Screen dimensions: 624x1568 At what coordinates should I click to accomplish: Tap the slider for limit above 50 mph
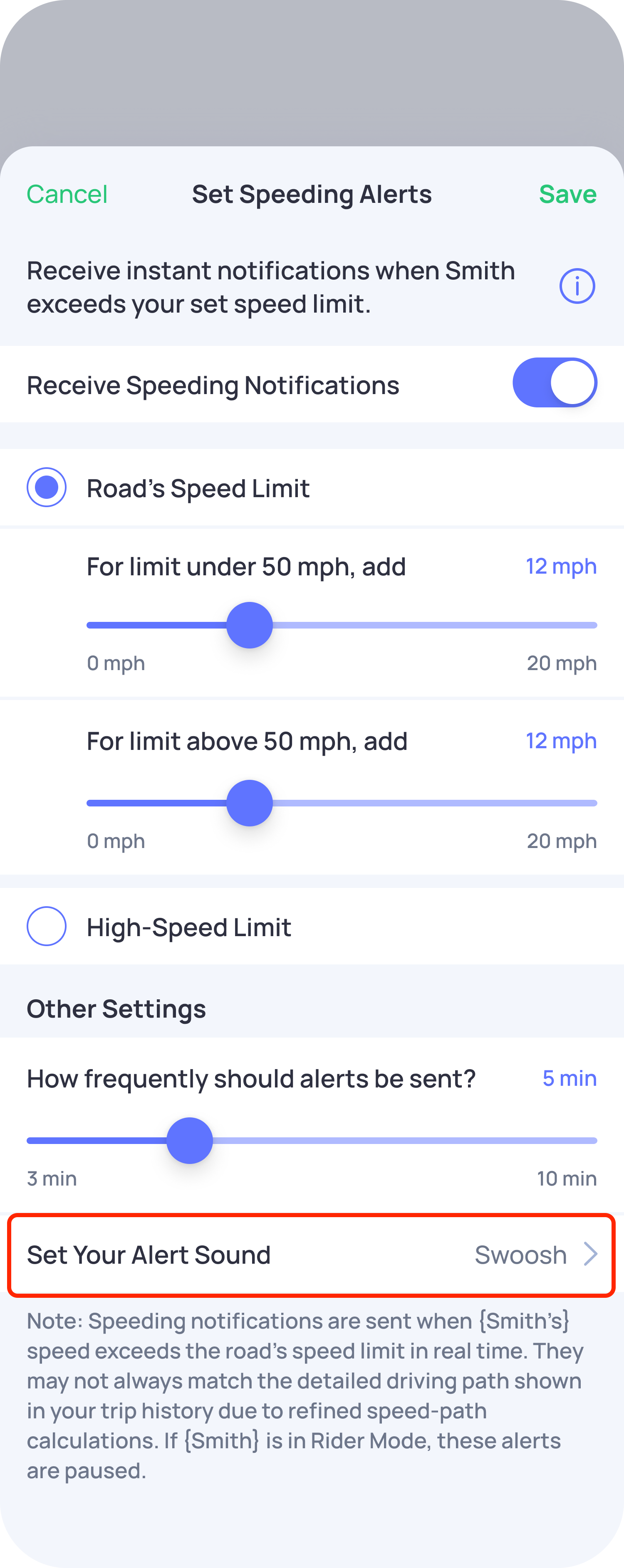click(249, 803)
